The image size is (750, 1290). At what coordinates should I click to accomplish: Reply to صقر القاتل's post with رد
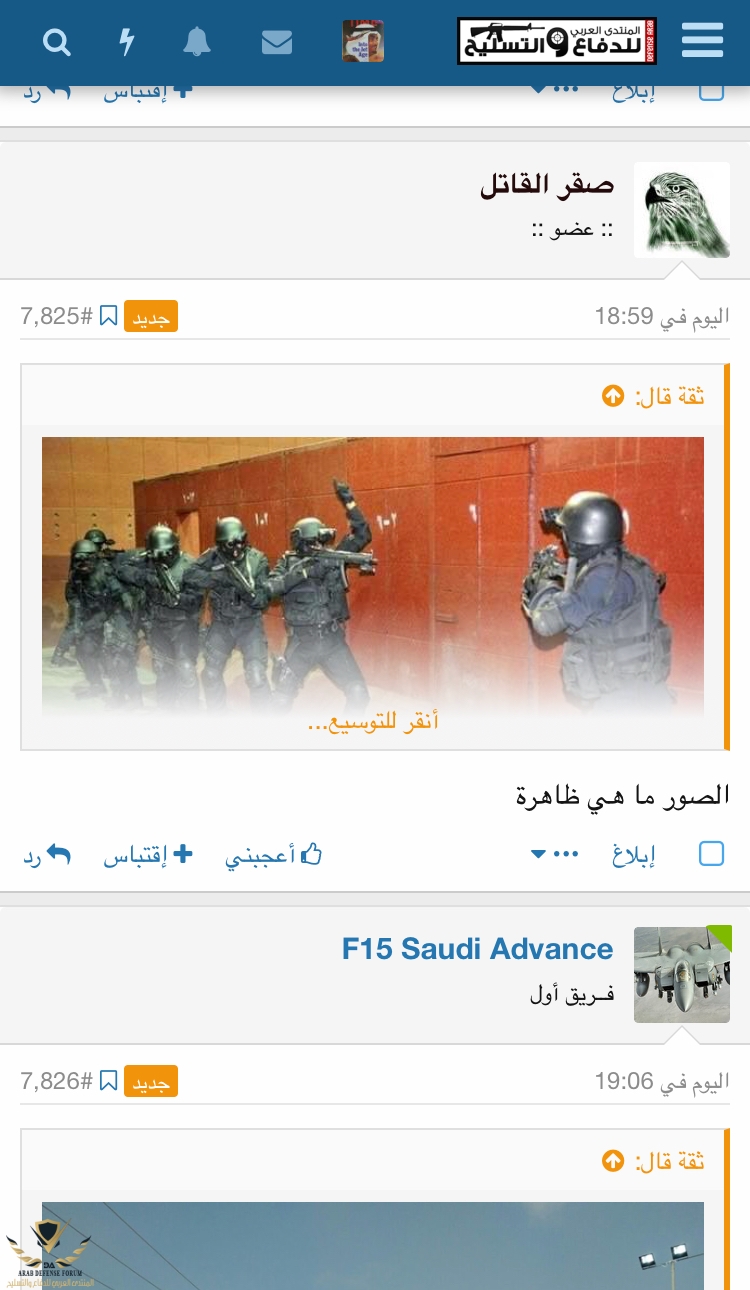tap(47, 855)
